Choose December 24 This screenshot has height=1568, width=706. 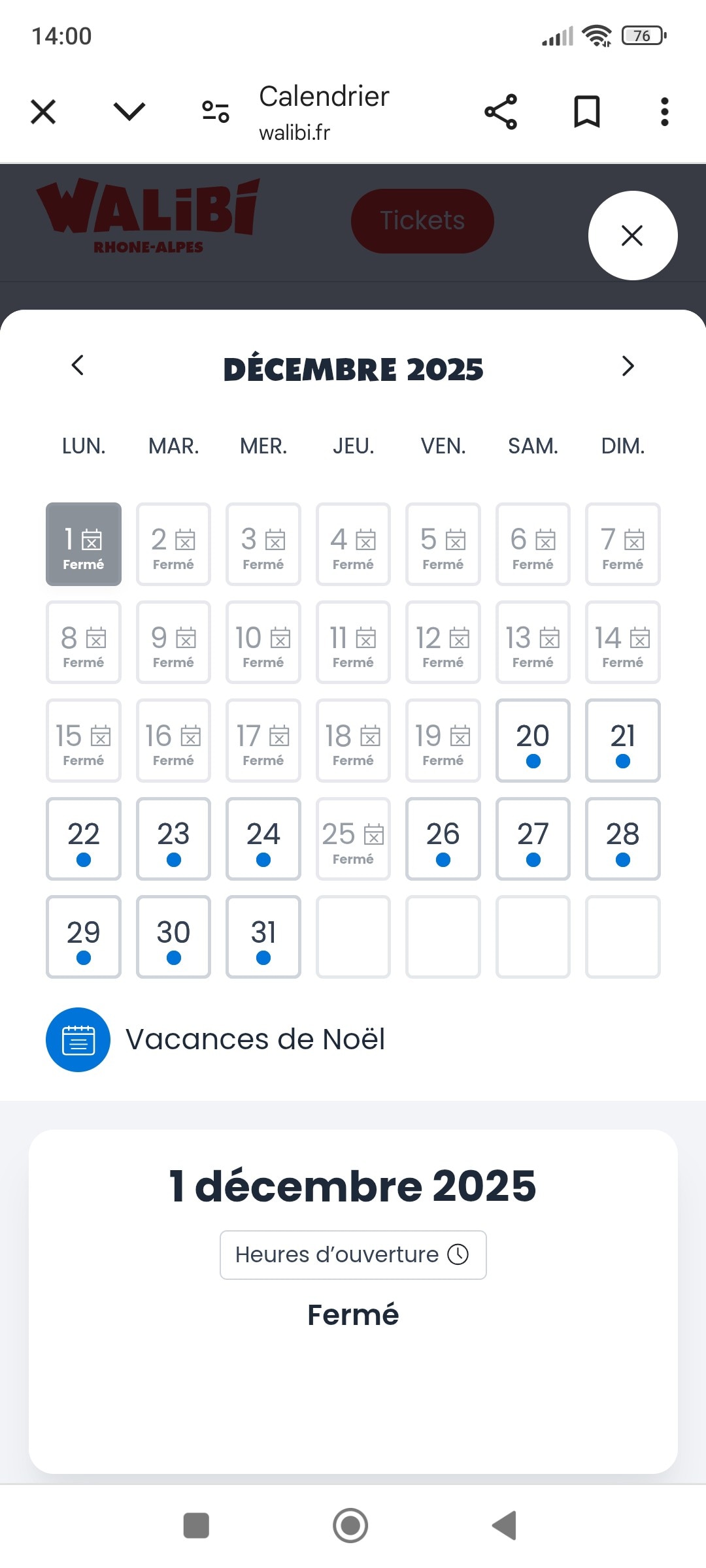pos(263,839)
